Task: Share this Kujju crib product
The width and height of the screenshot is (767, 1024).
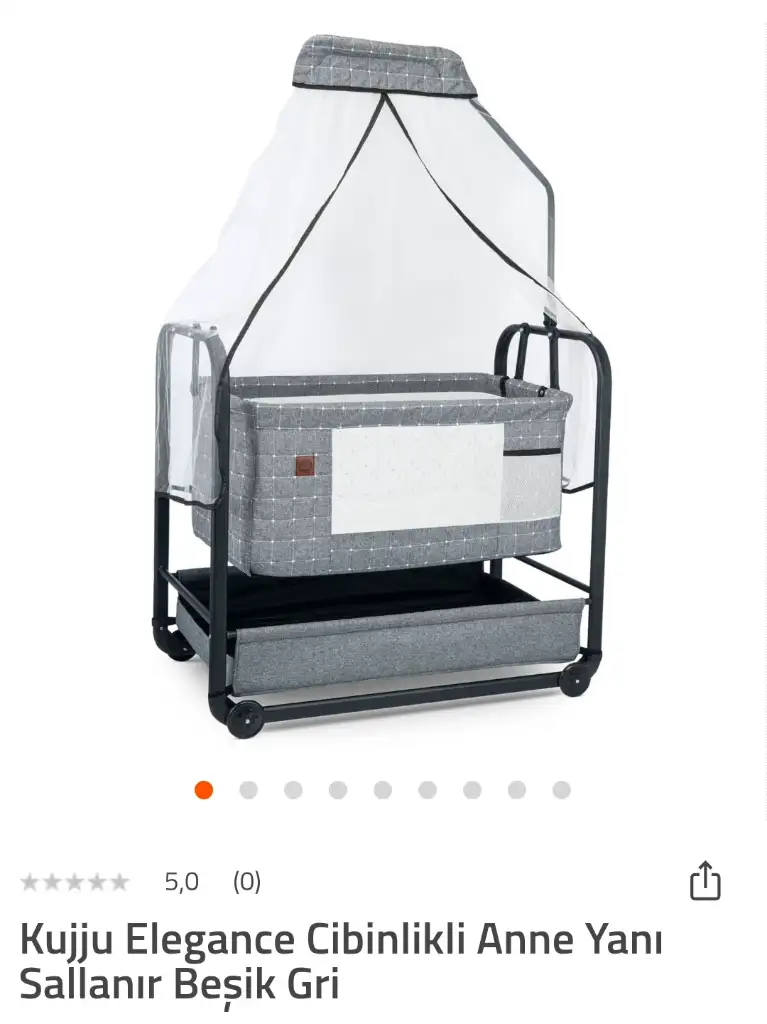Action: tap(705, 881)
